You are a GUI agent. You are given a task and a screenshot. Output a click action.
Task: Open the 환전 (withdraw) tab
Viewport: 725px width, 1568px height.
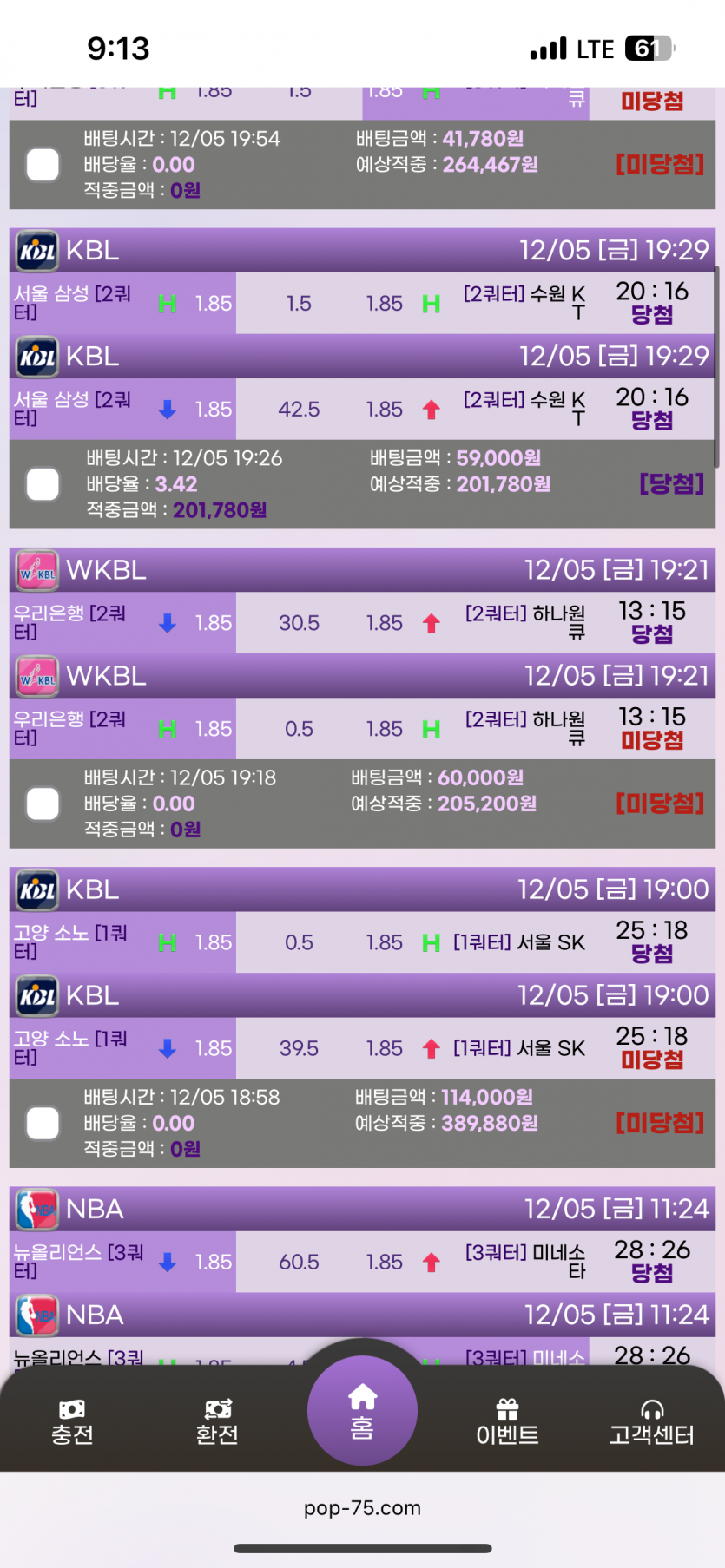(x=217, y=1421)
